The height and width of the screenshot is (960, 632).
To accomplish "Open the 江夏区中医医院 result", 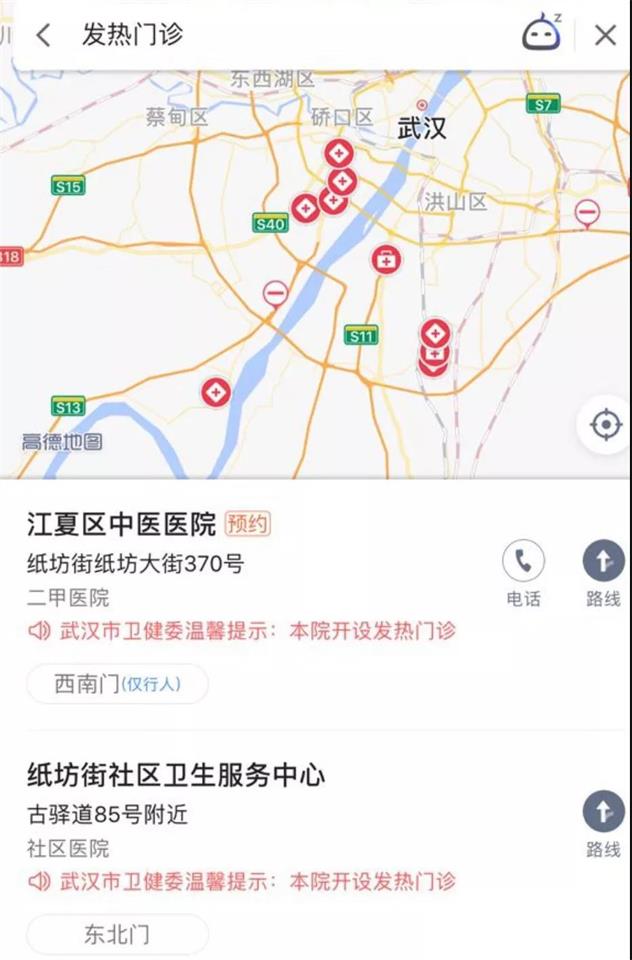I will tap(121, 523).
